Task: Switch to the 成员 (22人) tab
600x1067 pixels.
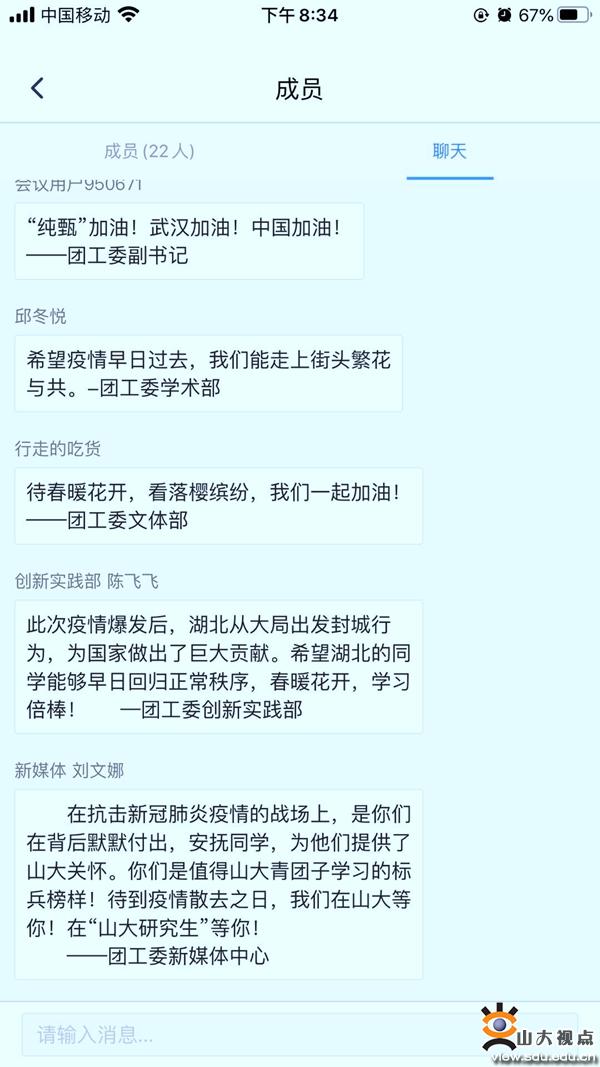Action: (x=149, y=152)
